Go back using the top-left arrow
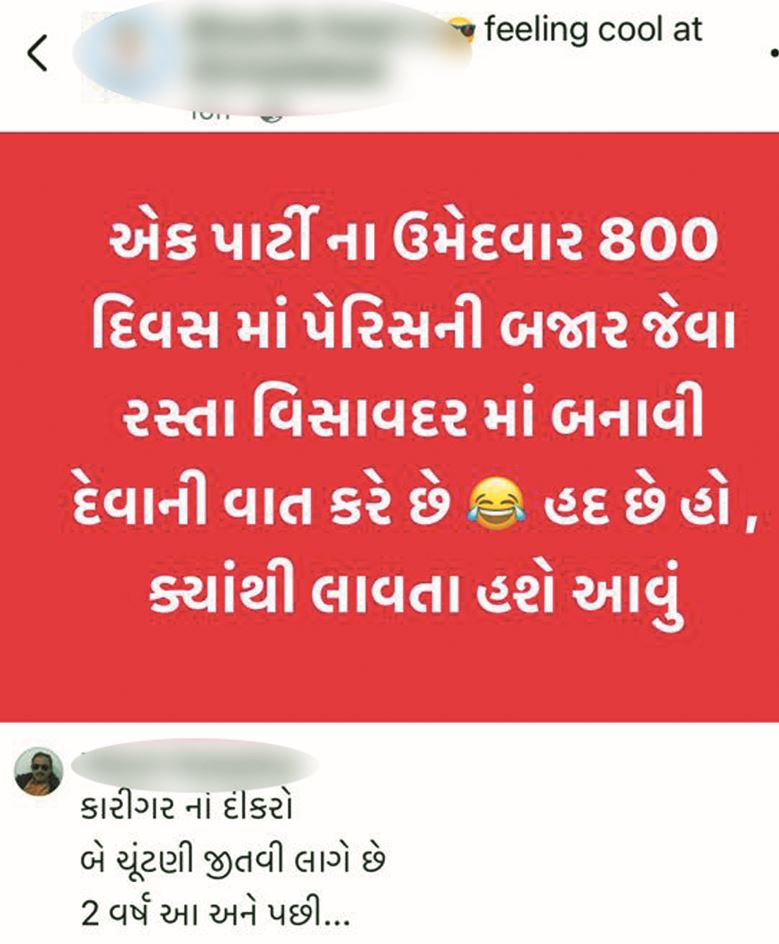This screenshot has width=779, height=944. pos(37,54)
